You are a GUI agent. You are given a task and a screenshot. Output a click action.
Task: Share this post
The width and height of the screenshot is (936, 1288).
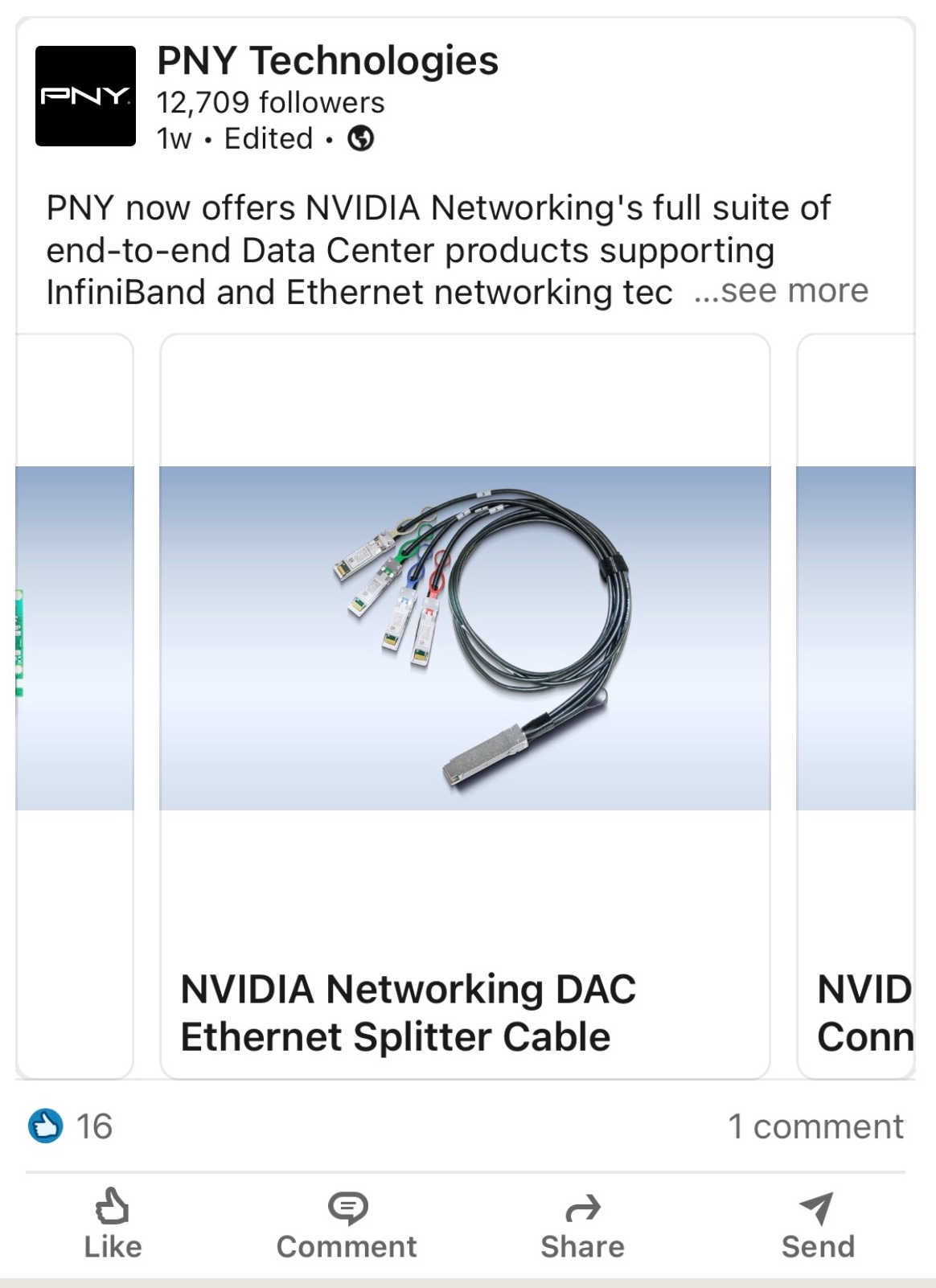coord(582,1224)
